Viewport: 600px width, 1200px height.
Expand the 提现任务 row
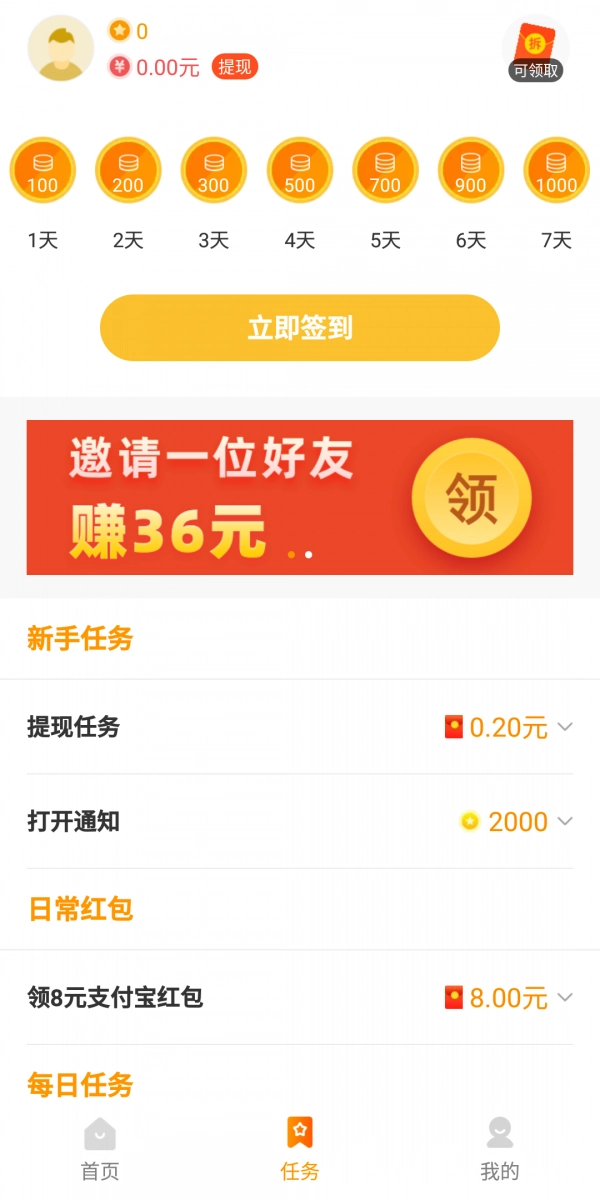pyautogui.click(x=564, y=727)
